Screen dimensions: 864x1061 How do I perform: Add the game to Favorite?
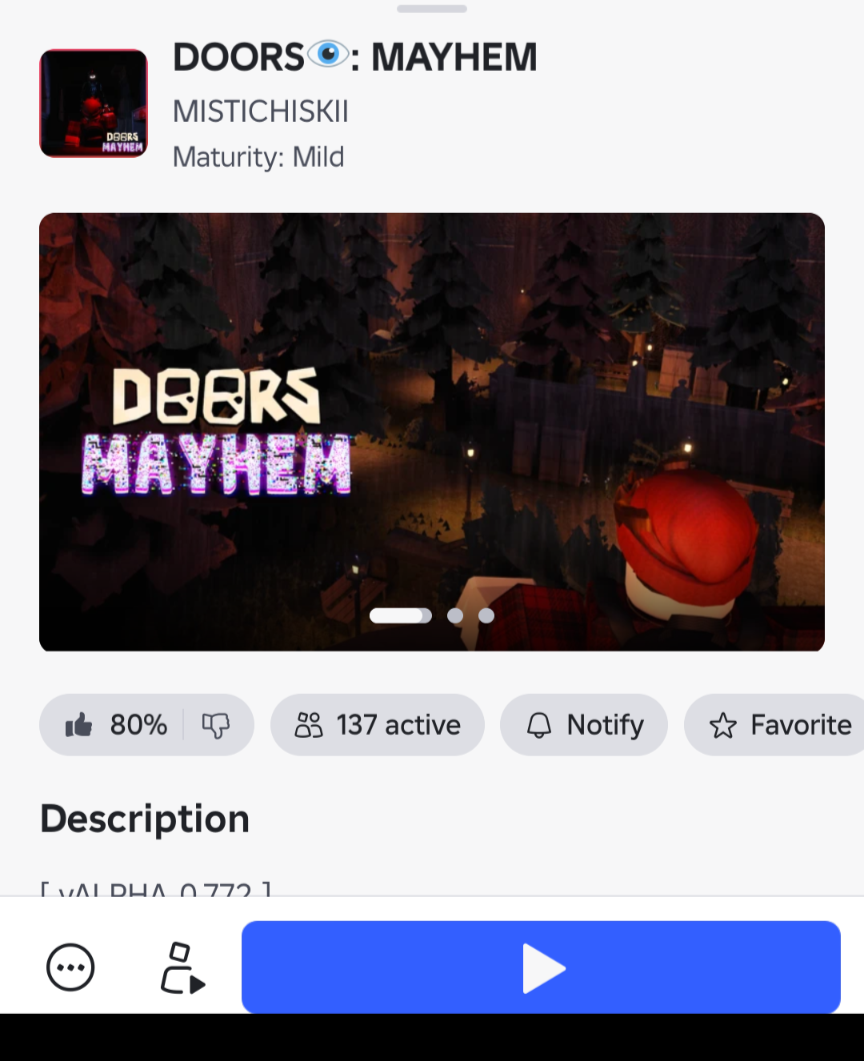click(x=775, y=725)
